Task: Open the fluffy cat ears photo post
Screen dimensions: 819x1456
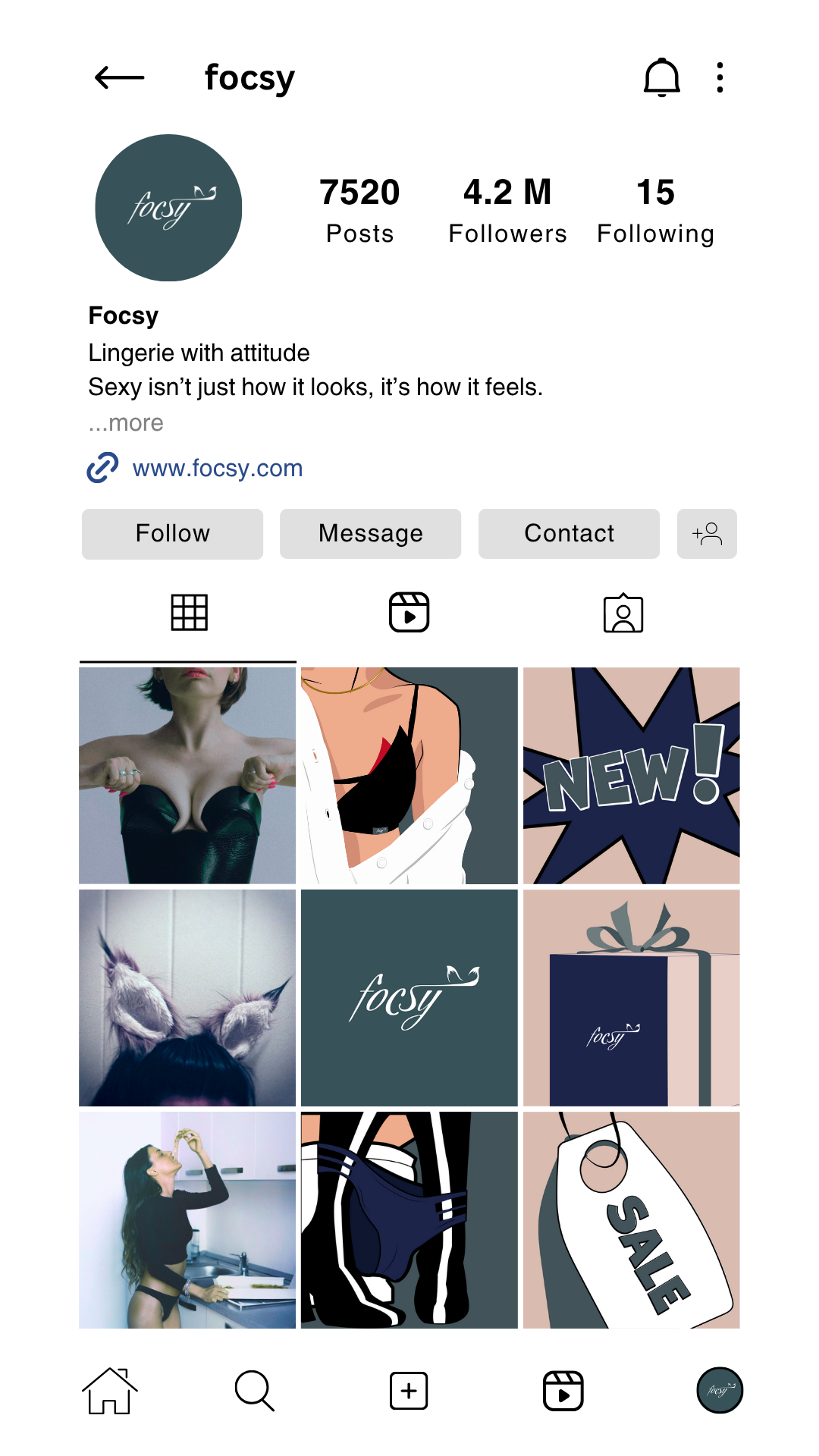Action: pos(187,997)
